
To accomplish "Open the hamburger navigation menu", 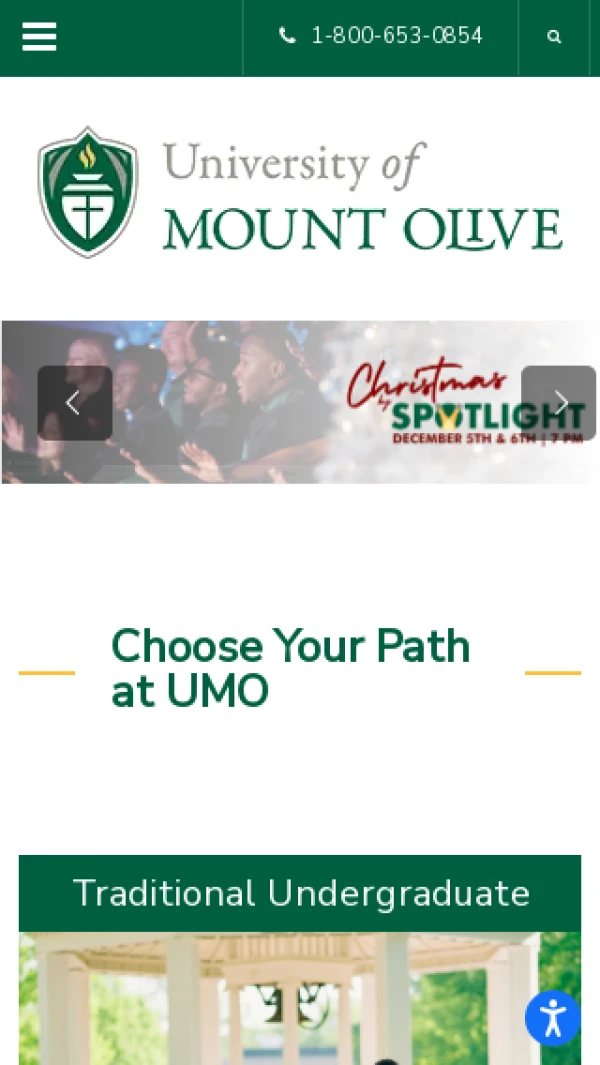I will tap(39, 37).
